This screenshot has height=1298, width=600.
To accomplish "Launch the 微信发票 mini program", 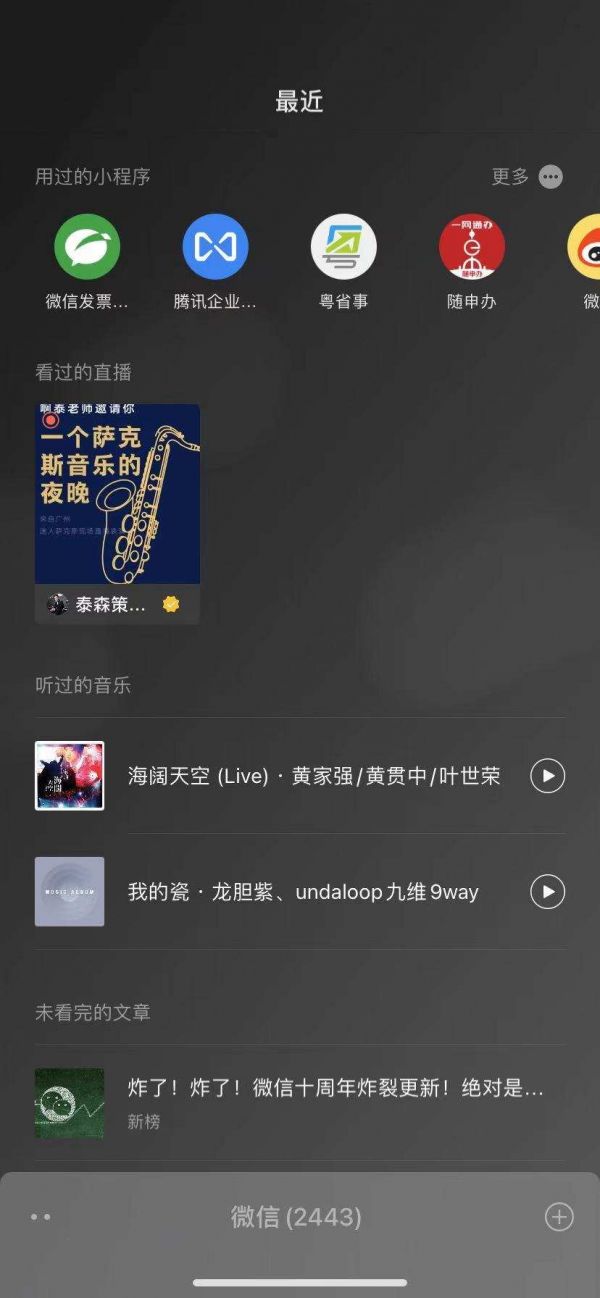I will point(87,247).
